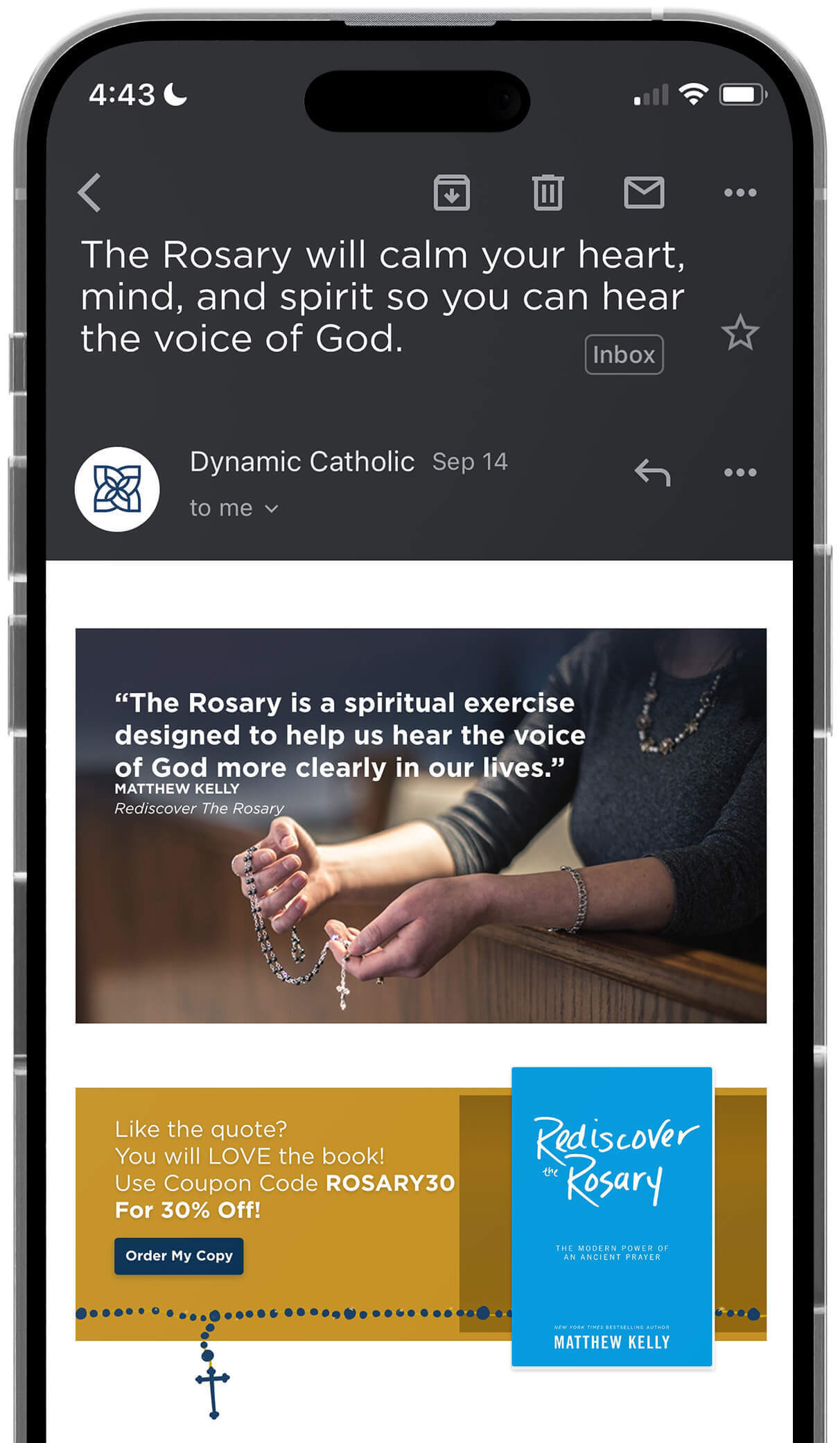Reply to Dynamic Catholic
Image resolution: width=840 pixels, height=1443 pixels.
[x=652, y=473]
